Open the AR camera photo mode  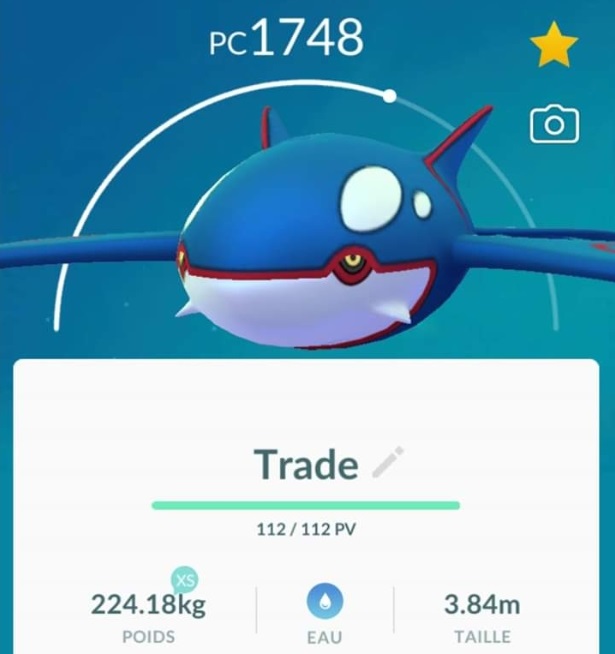(x=554, y=125)
